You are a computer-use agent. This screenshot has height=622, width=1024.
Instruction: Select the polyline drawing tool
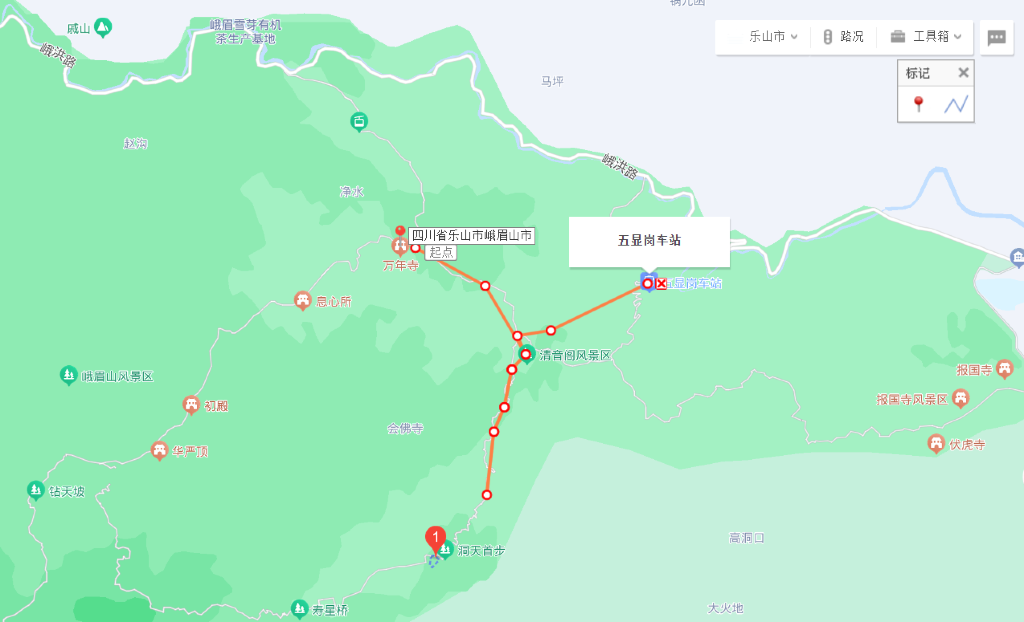click(955, 104)
